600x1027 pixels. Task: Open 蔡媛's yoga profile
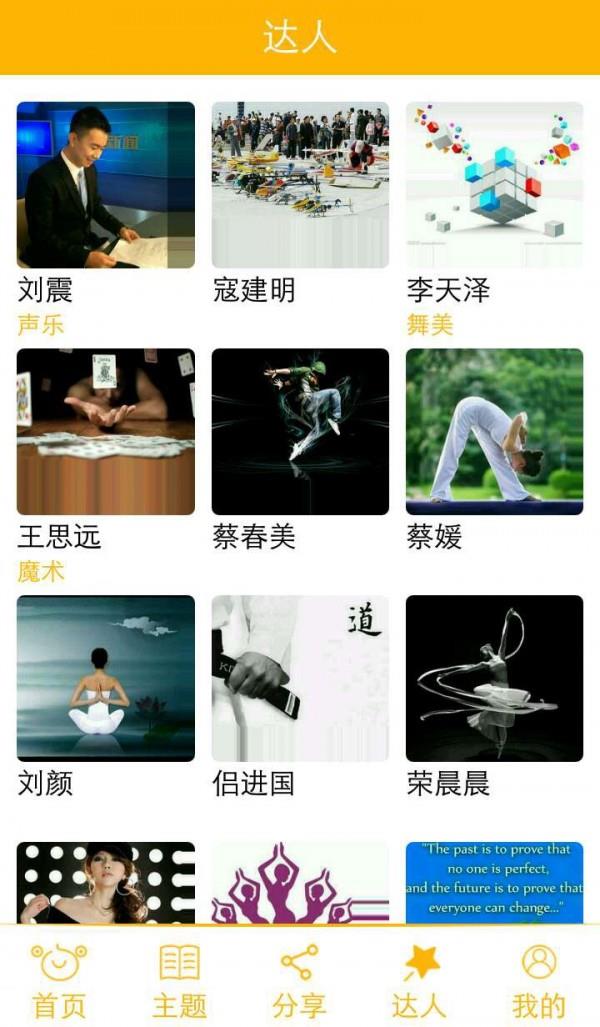494,431
